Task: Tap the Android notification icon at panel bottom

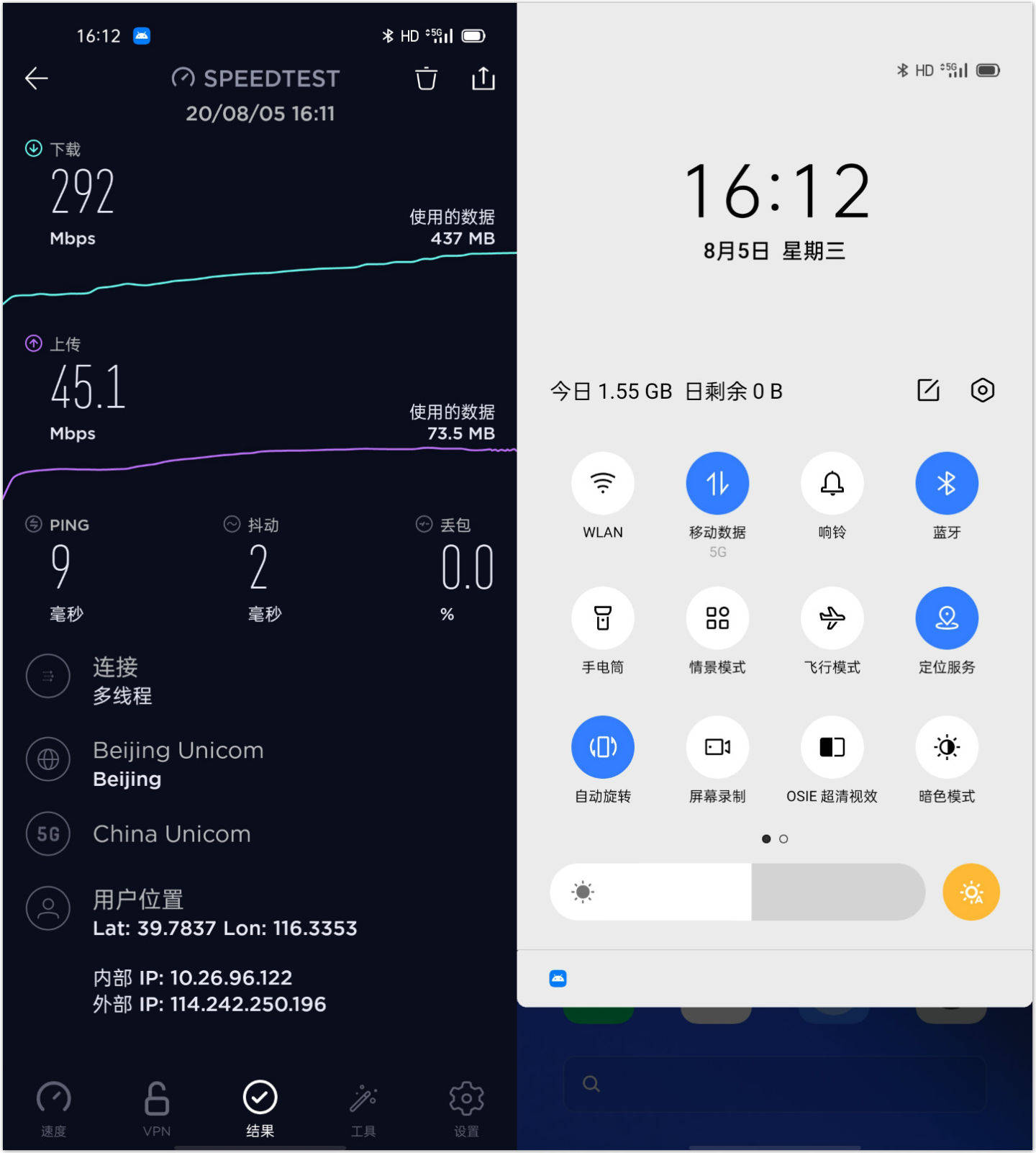Action: tap(558, 978)
